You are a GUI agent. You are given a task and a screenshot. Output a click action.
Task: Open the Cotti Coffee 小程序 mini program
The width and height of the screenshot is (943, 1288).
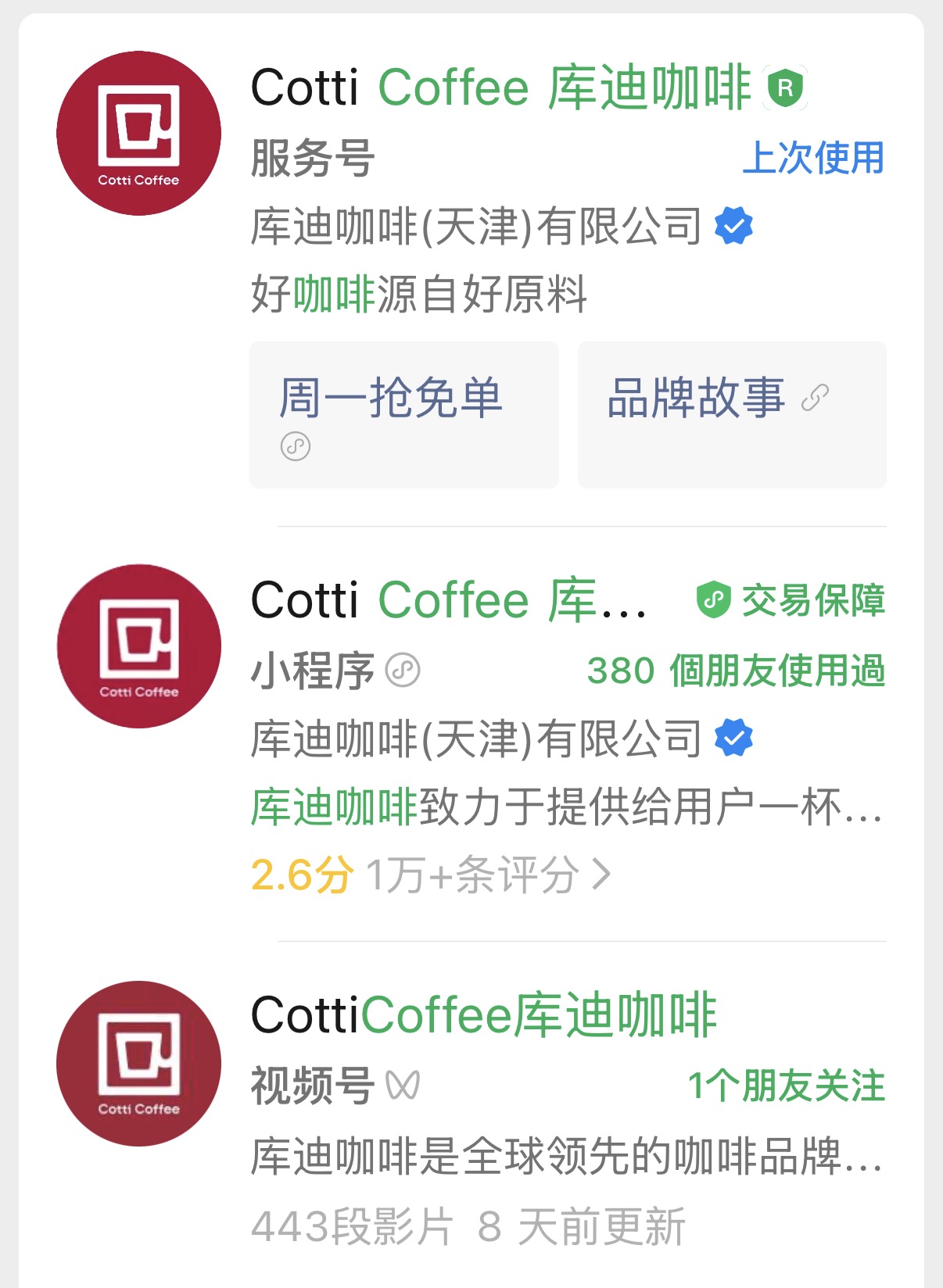(449, 601)
